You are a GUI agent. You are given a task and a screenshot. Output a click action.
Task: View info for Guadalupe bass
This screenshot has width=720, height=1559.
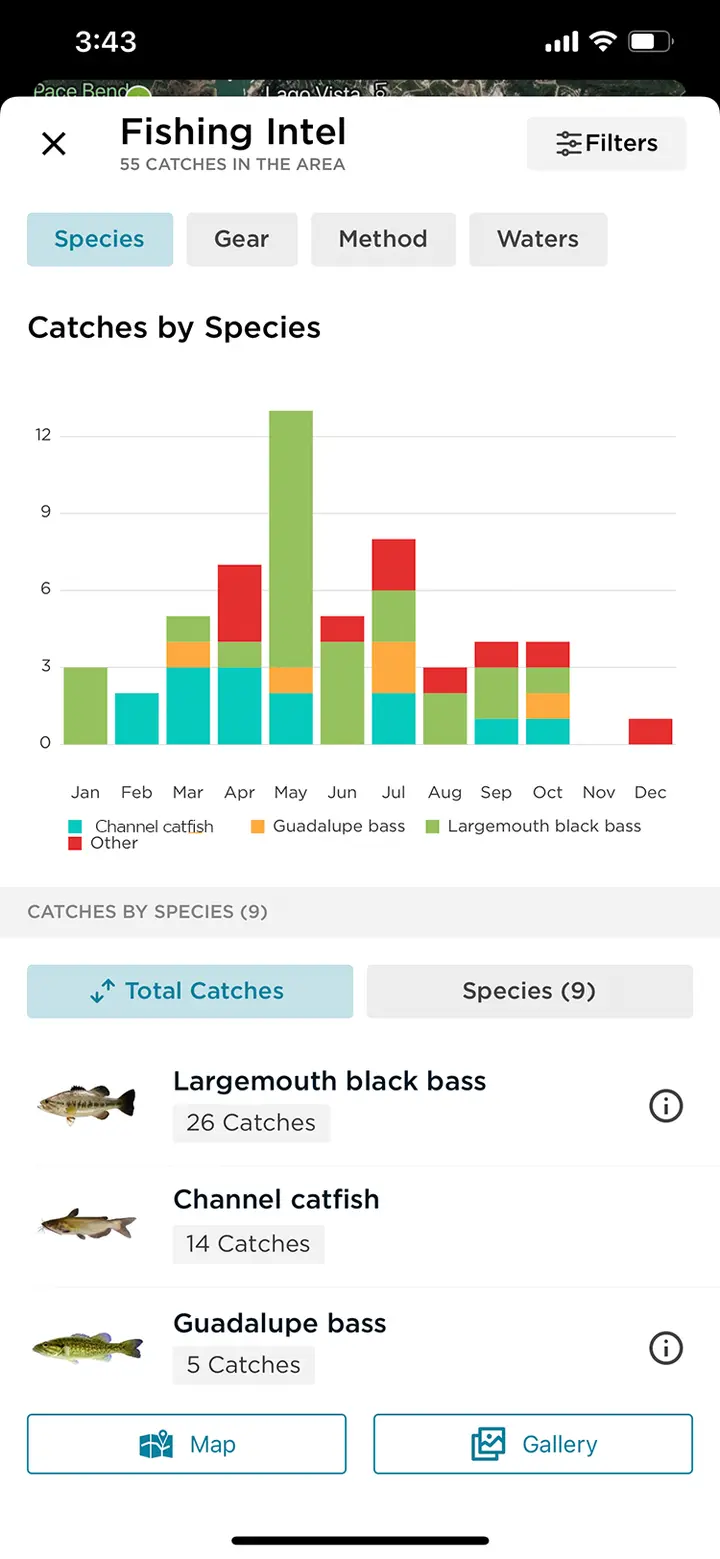click(x=665, y=1347)
